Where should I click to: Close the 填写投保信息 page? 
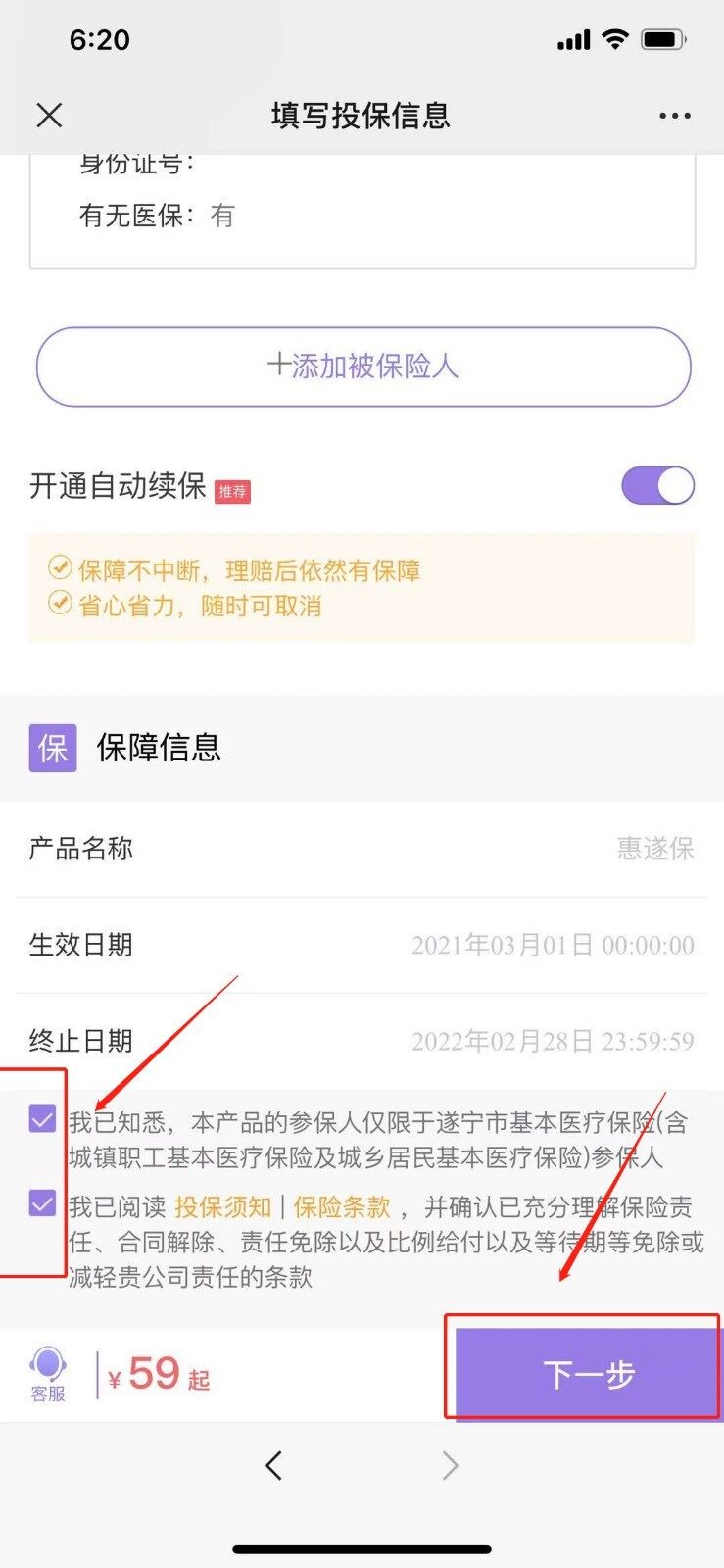coord(49,116)
